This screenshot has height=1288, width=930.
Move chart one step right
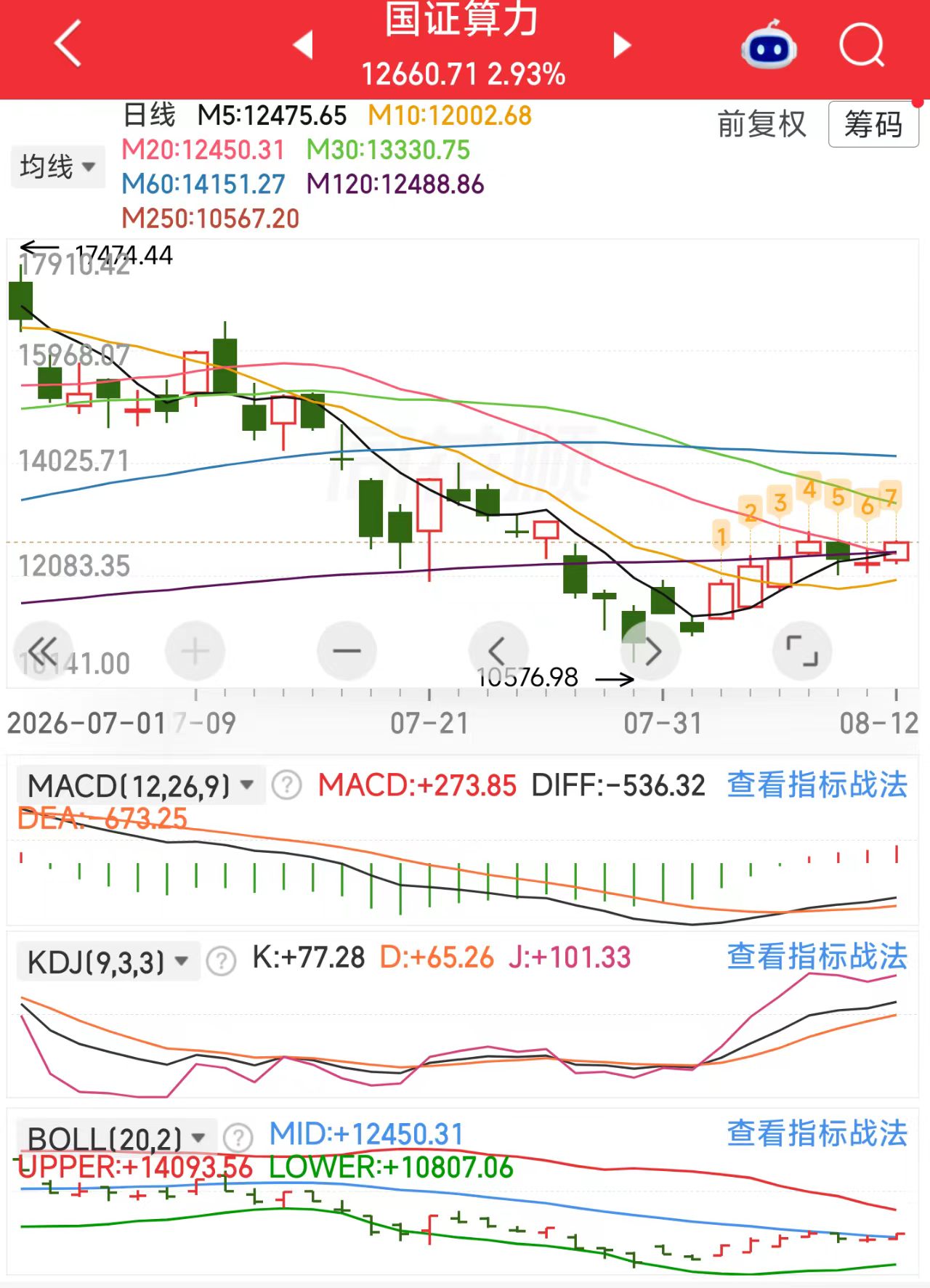[651, 650]
